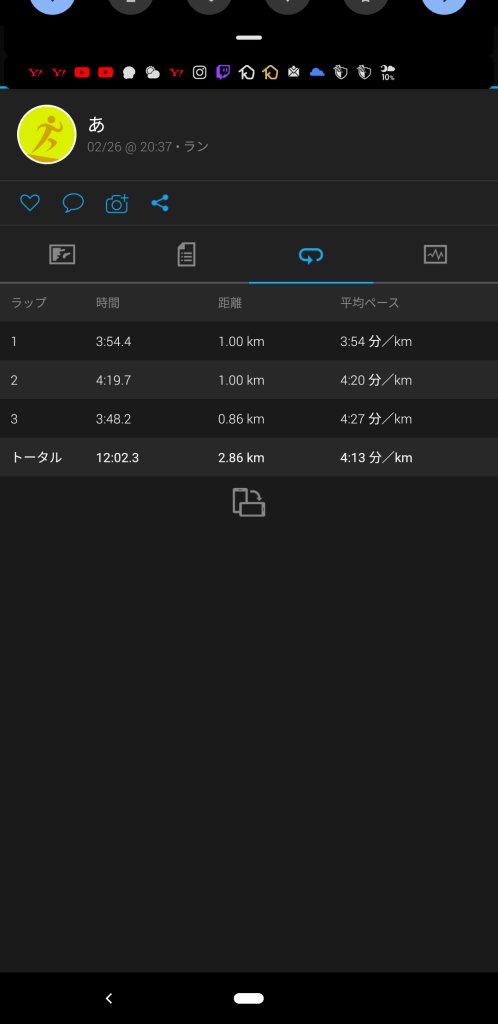The width and height of the screenshot is (498, 1024).
Task: Tap the rotate-screen icon below the lap table
Action: pyautogui.click(x=249, y=502)
